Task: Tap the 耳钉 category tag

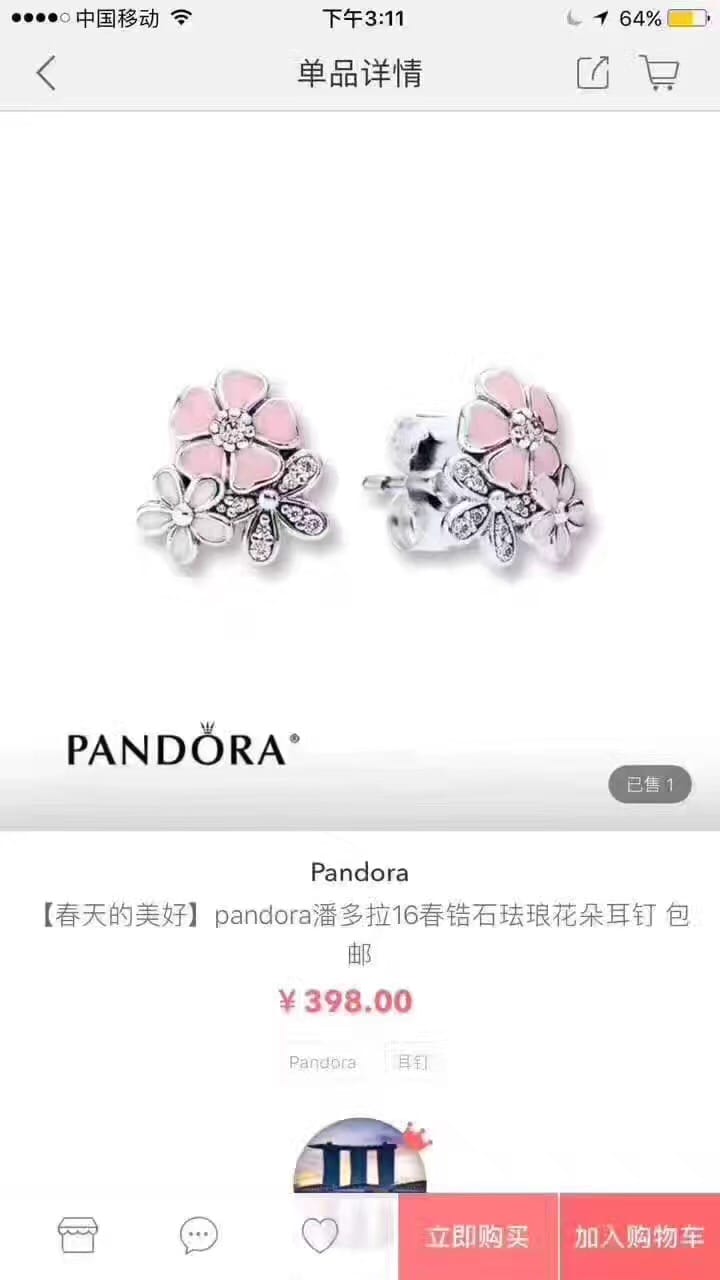Action: 412,1062
